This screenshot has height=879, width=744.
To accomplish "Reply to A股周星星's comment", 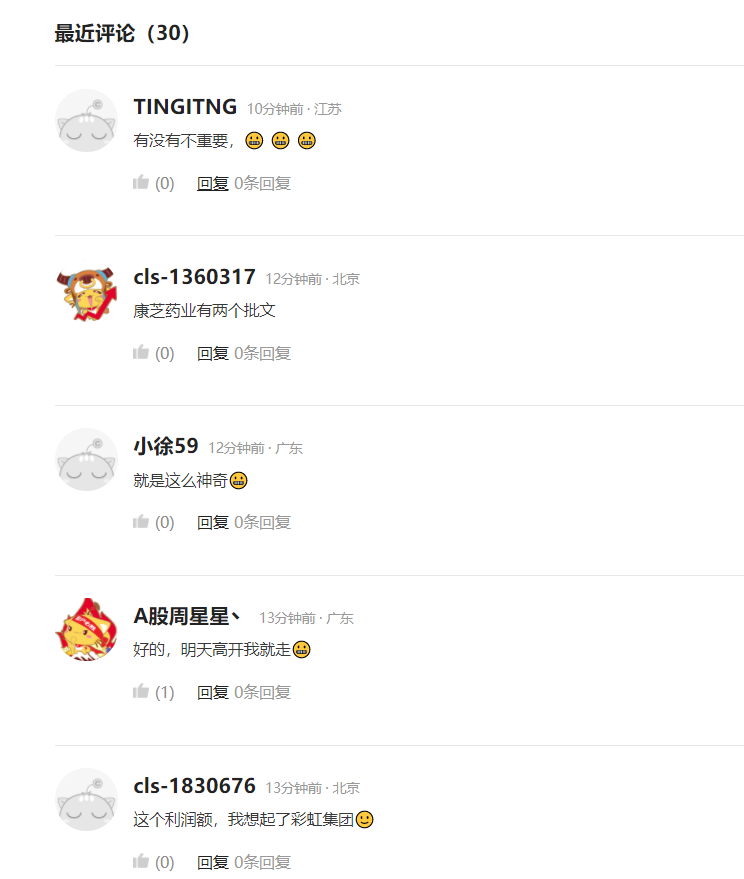I will point(213,692).
